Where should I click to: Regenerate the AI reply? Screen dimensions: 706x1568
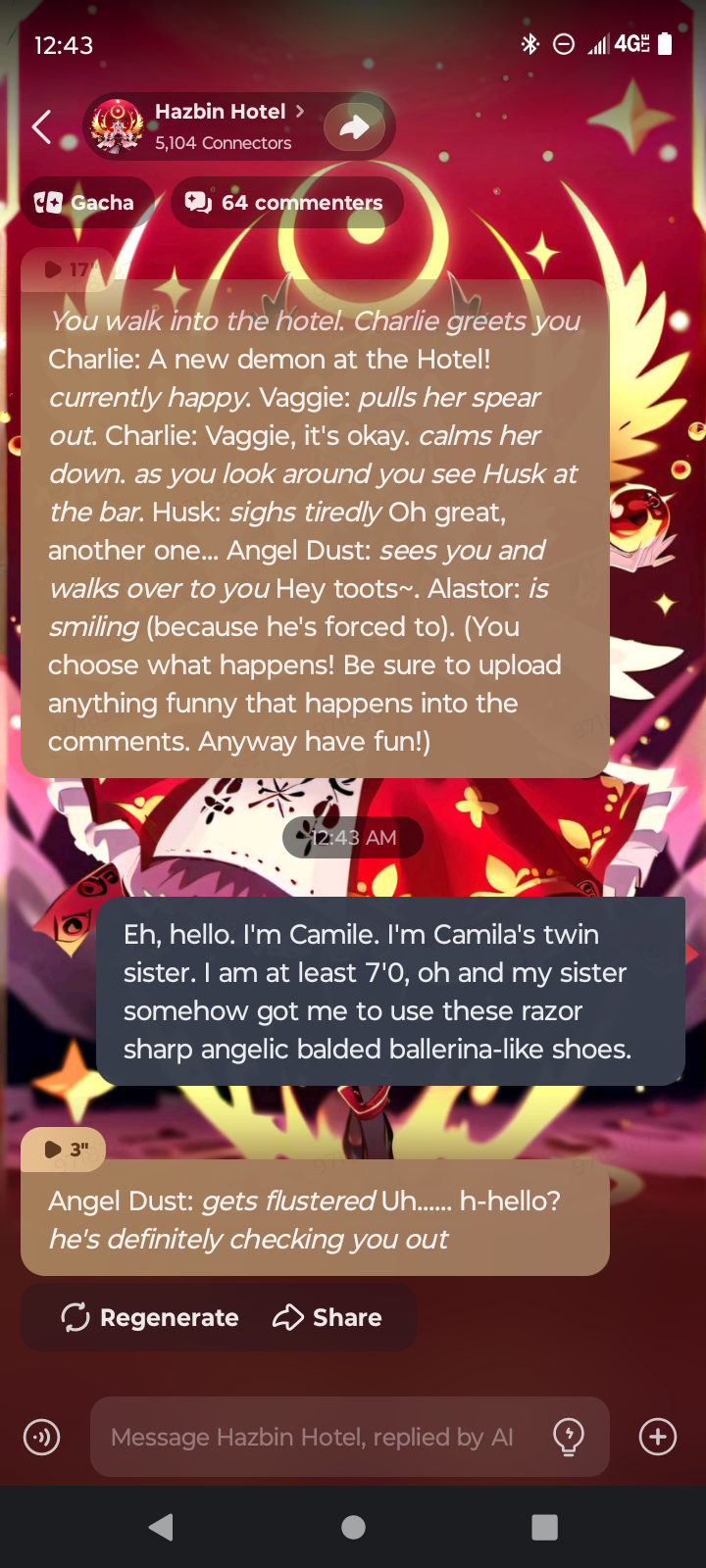(150, 1318)
